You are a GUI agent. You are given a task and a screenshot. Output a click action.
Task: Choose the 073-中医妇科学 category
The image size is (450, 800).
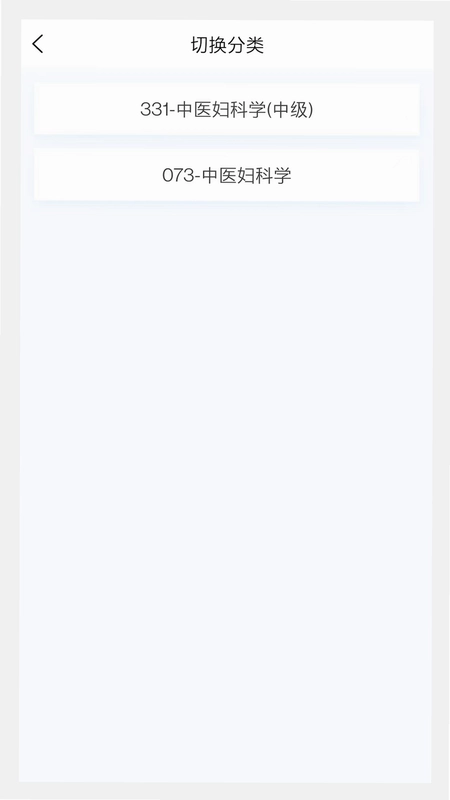tap(227, 176)
